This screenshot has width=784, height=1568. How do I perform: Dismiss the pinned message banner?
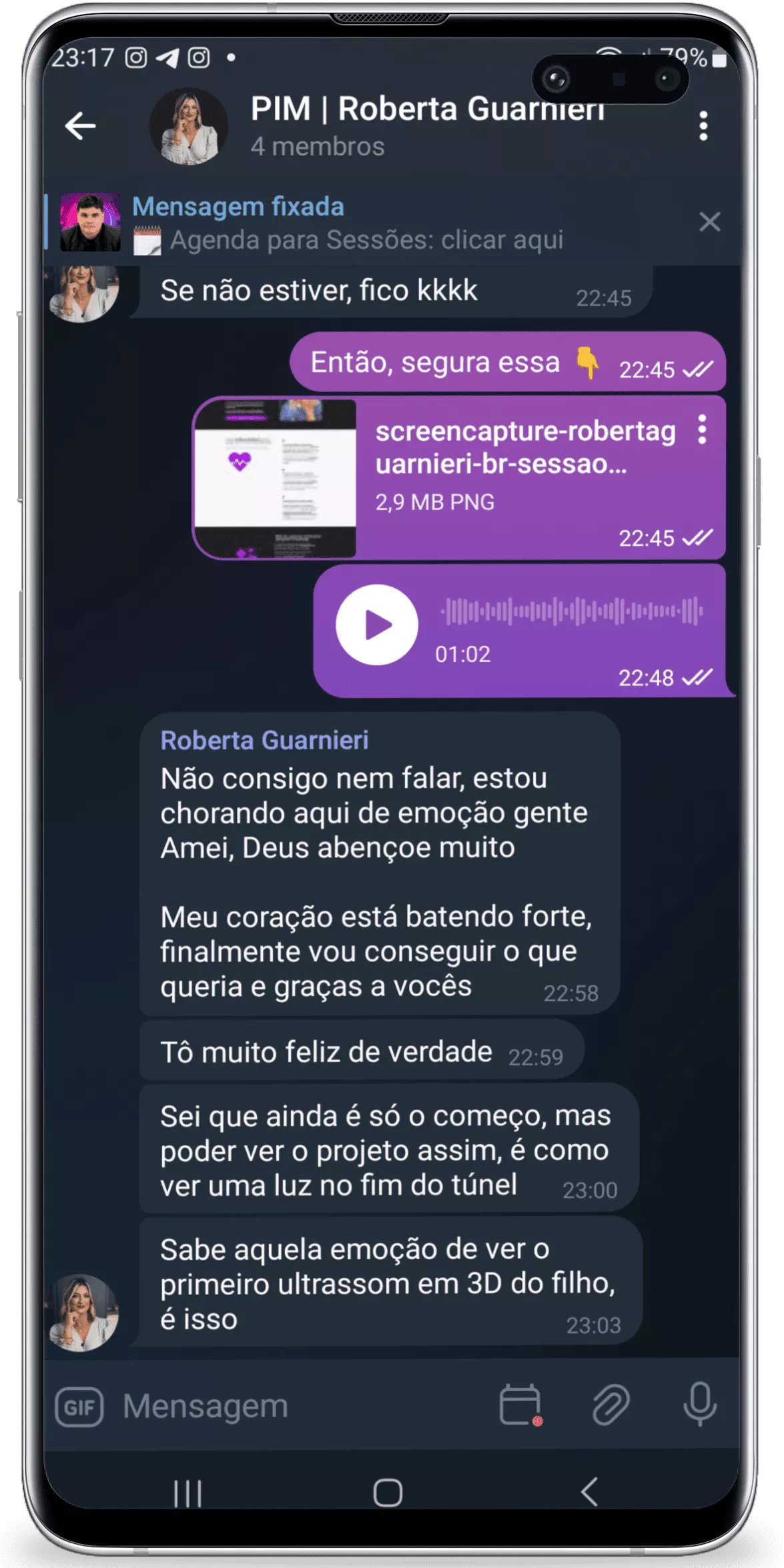pyautogui.click(x=709, y=222)
